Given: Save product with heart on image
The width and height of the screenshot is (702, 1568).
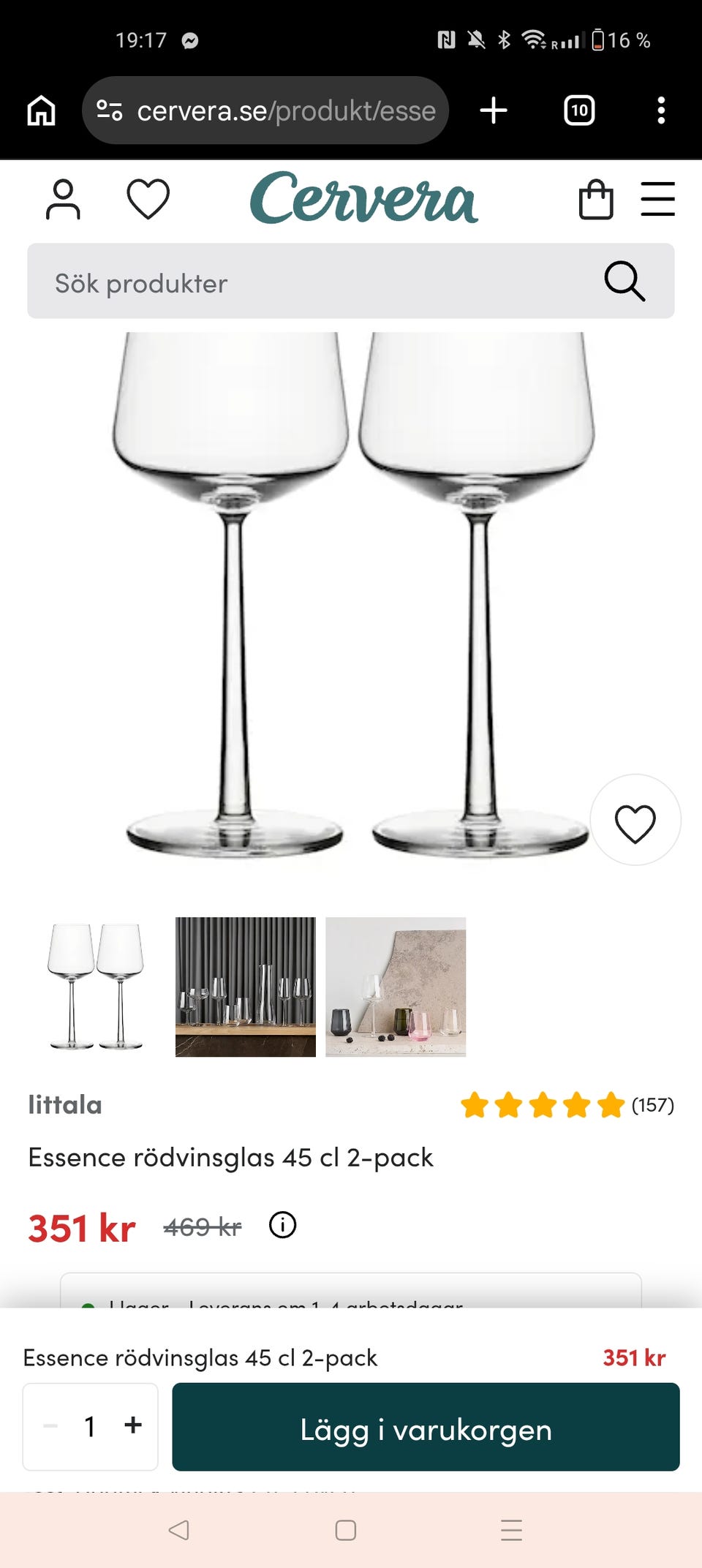Looking at the screenshot, I should pyautogui.click(x=635, y=821).
